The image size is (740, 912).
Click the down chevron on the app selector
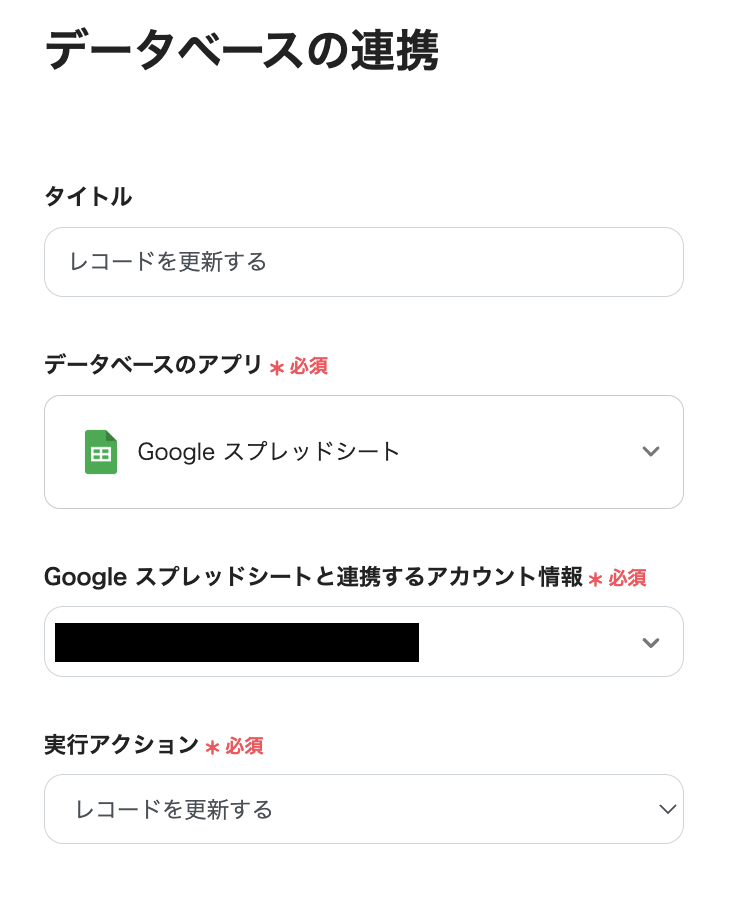click(x=651, y=452)
